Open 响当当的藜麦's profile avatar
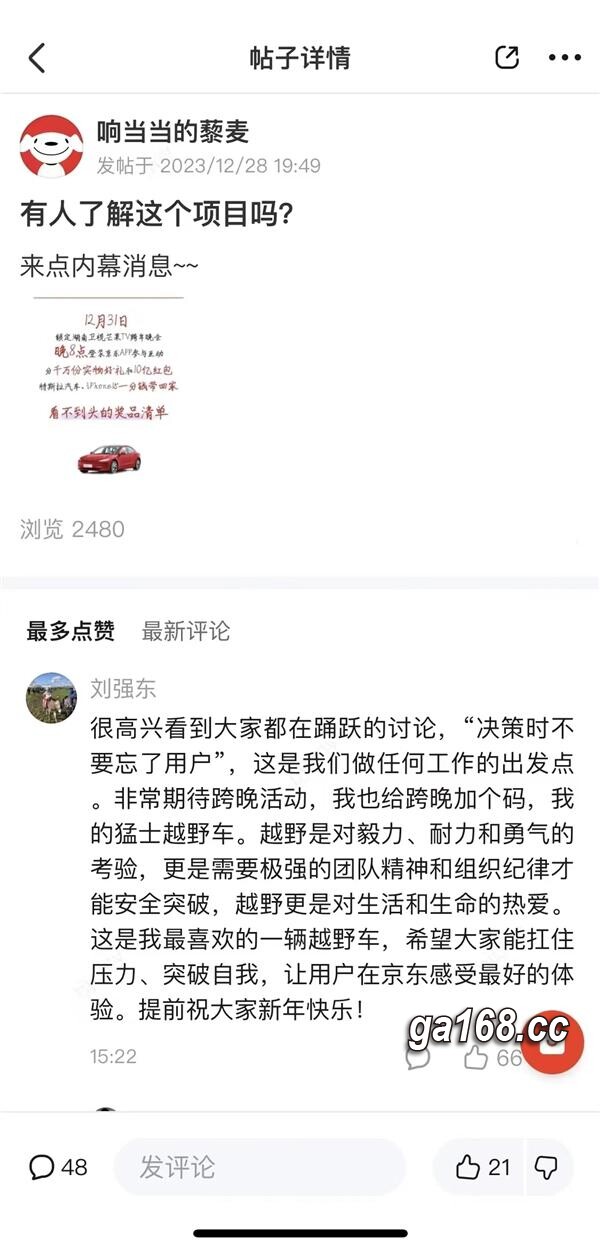The width and height of the screenshot is (600, 1250). click(51, 146)
